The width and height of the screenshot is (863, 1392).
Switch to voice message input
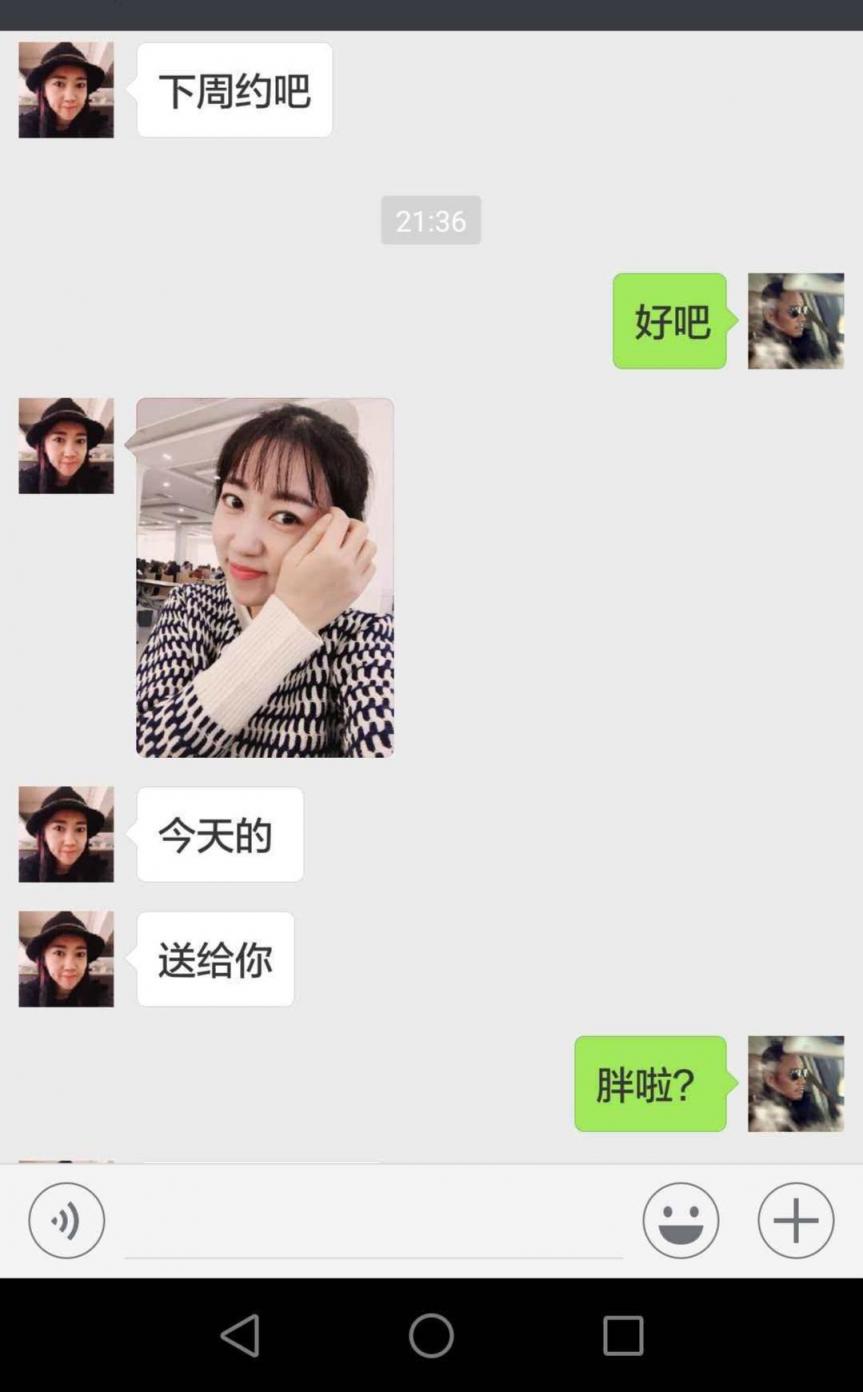click(x=66, y=1220)
